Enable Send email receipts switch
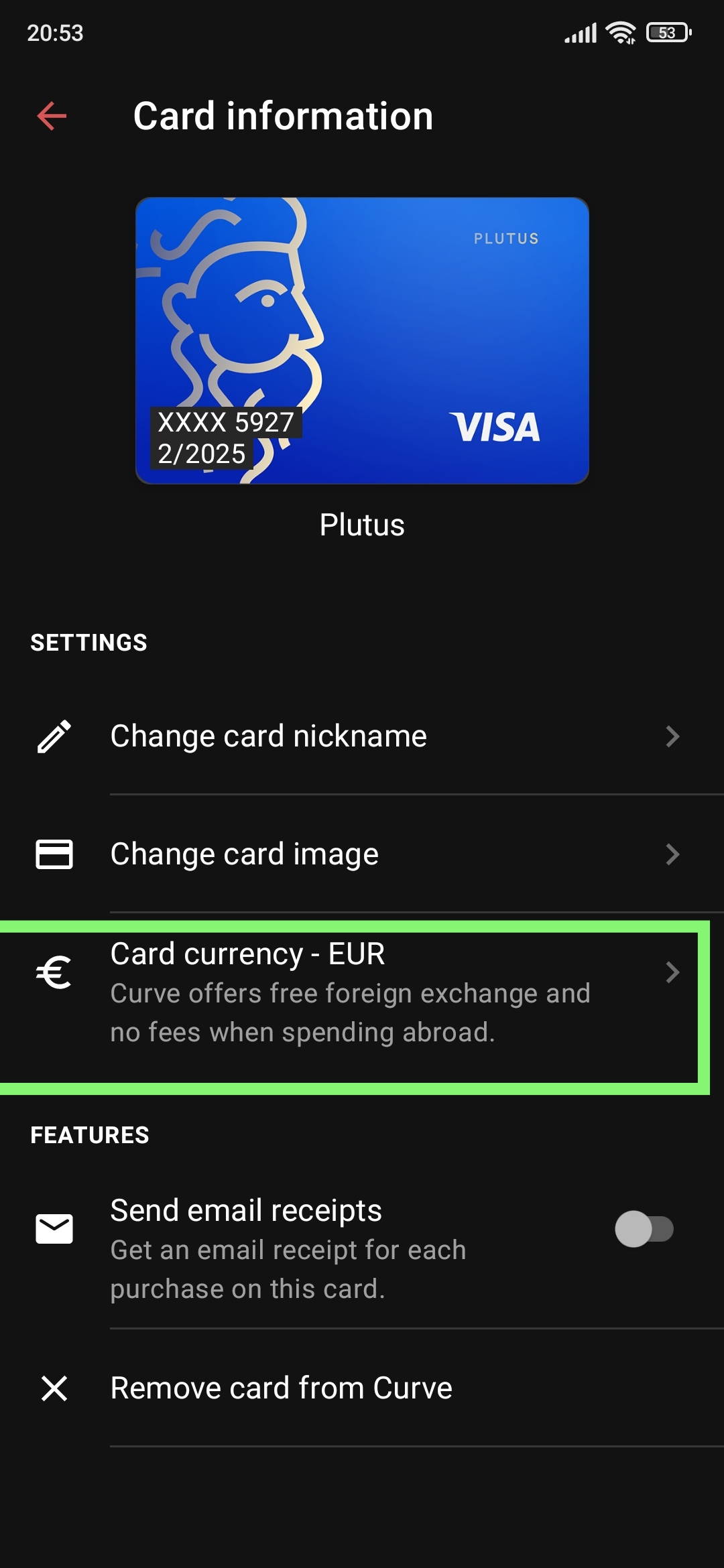This screenshot has height=1568, width=724. [644, 1229]
